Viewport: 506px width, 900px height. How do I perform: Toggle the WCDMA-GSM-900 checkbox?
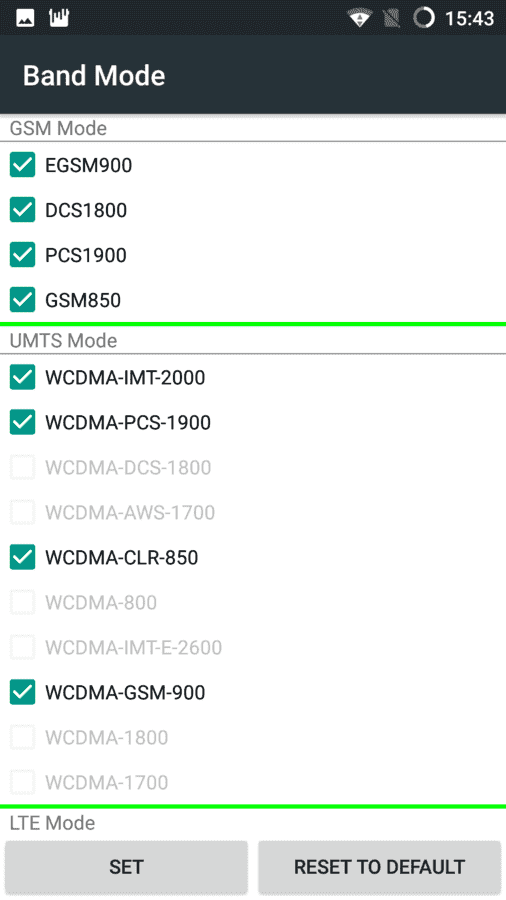pyautogui.click(x=22, y=692)
